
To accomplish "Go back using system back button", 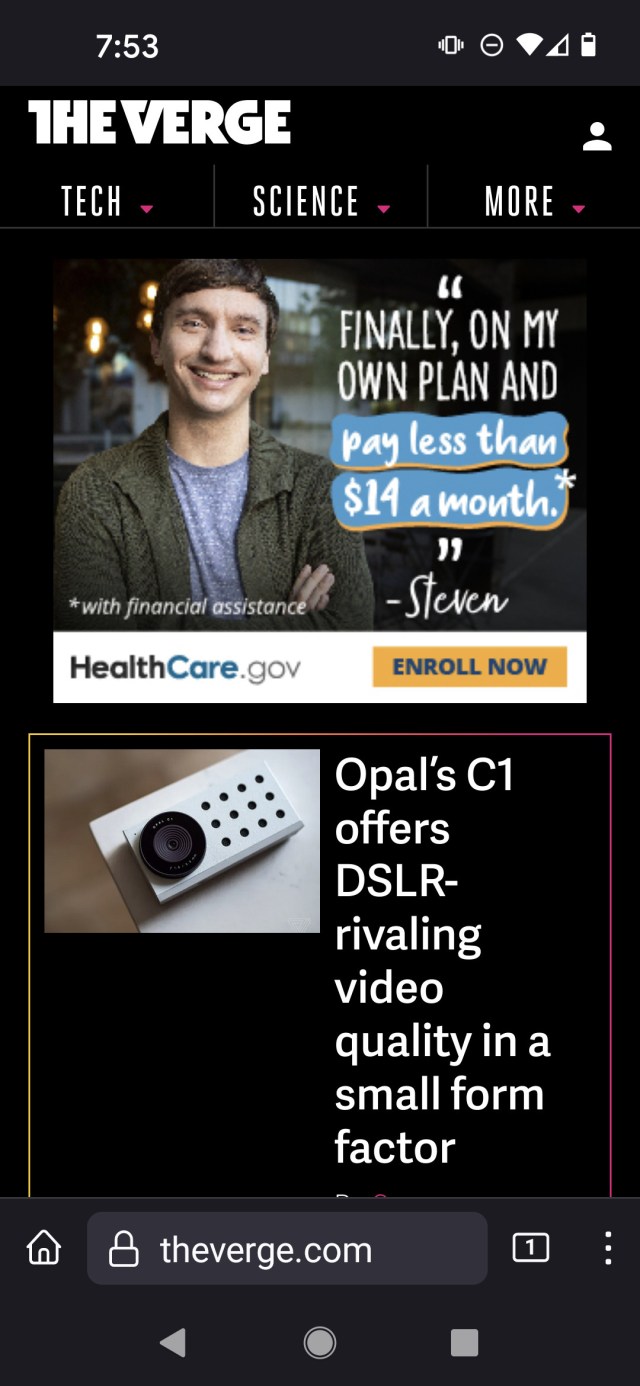I will 173,1342.
